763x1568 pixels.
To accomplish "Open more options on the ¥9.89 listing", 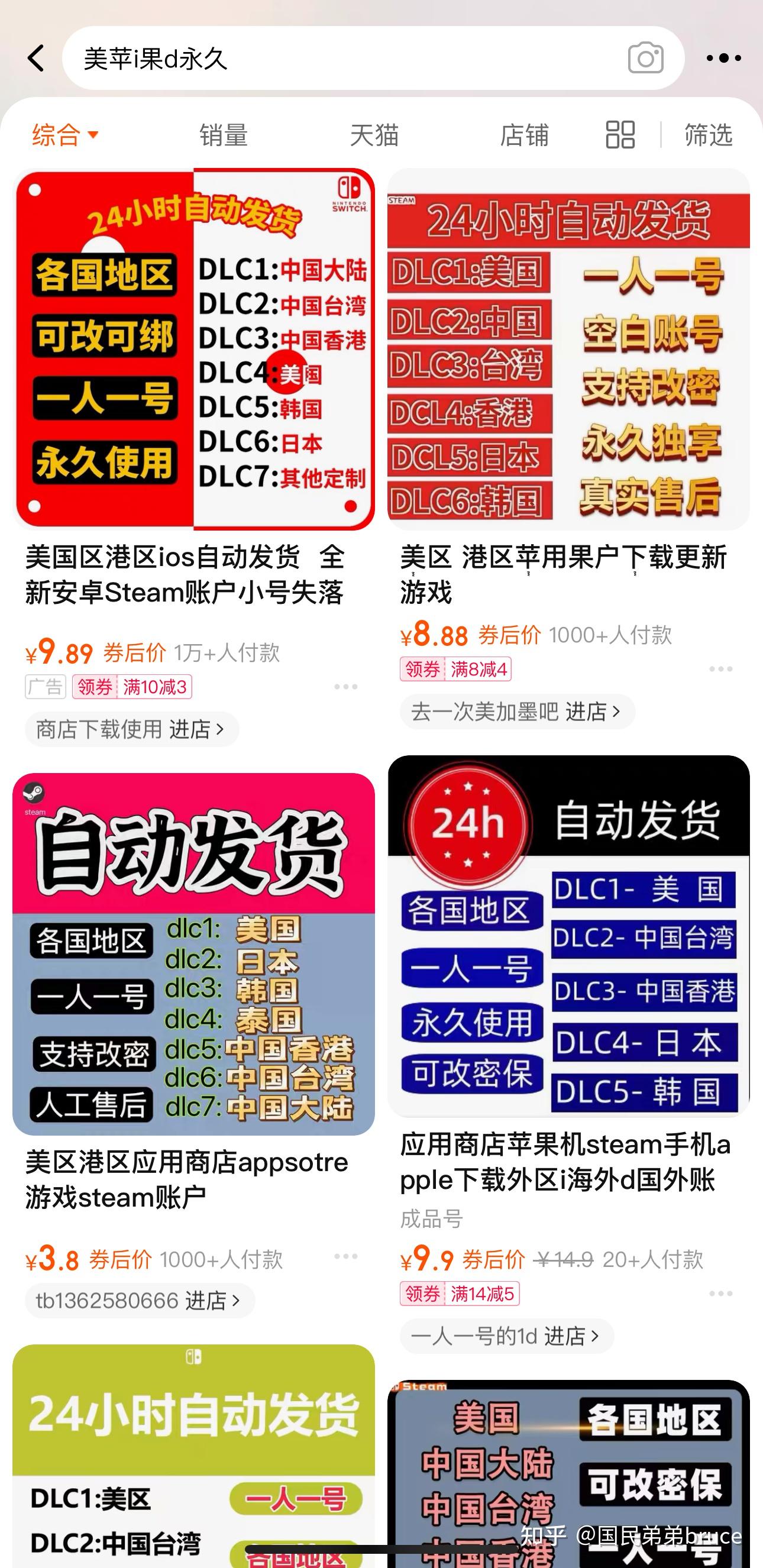I will coord(346,687).
